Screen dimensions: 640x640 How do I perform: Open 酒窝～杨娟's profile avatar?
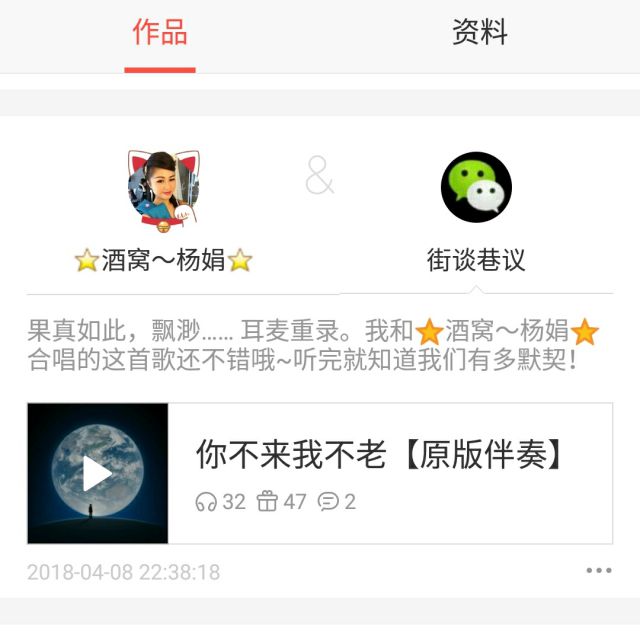click(163, 187)
